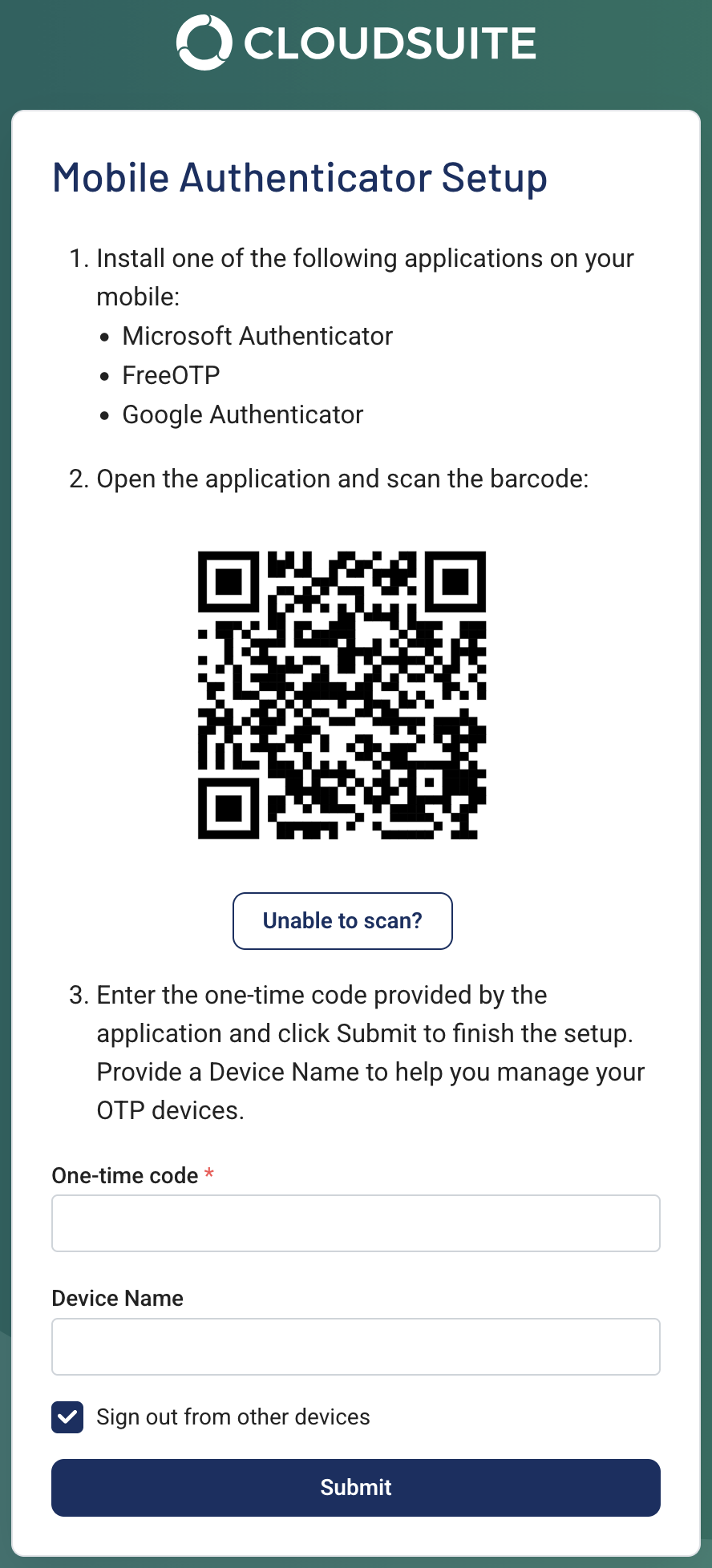Click the header banner logo area

(356, 43)
